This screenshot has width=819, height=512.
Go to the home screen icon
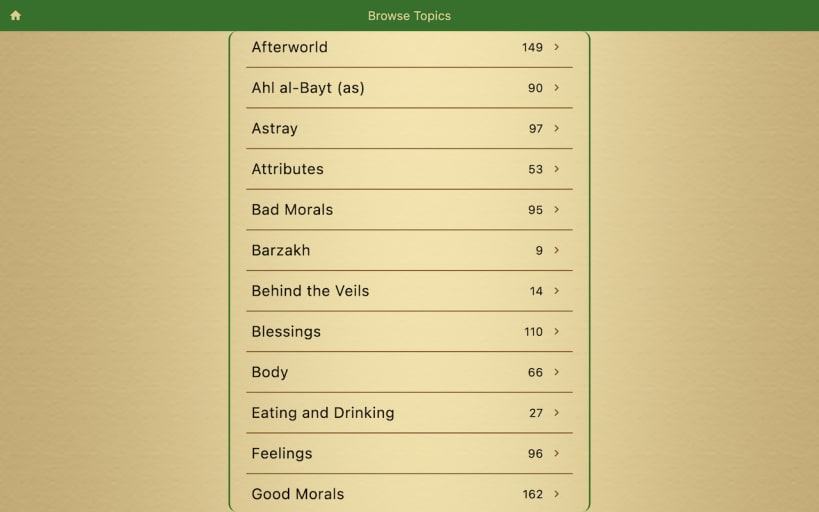coord(15,16)
